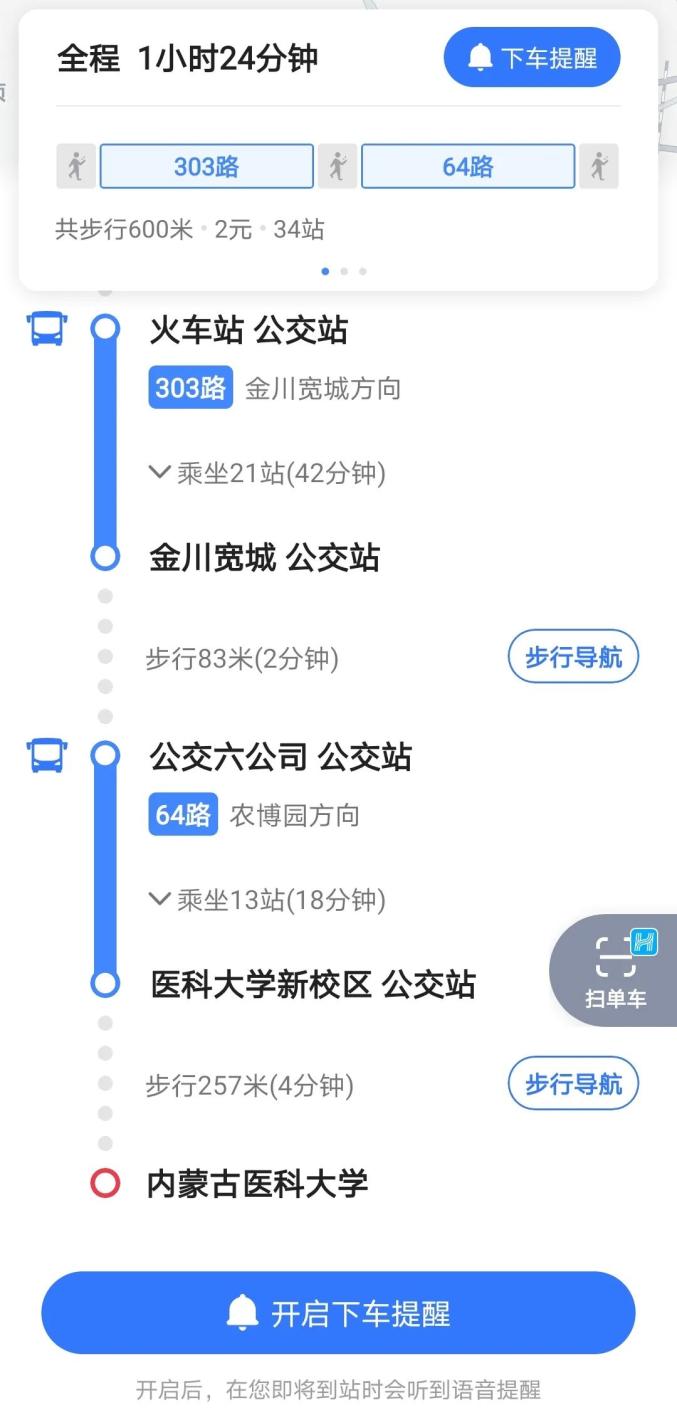Expand the 乘坐13站(18分钟) stop list
Viewport: 677px width, 1425px height.
pyautogui.click(x=267, y=900)
